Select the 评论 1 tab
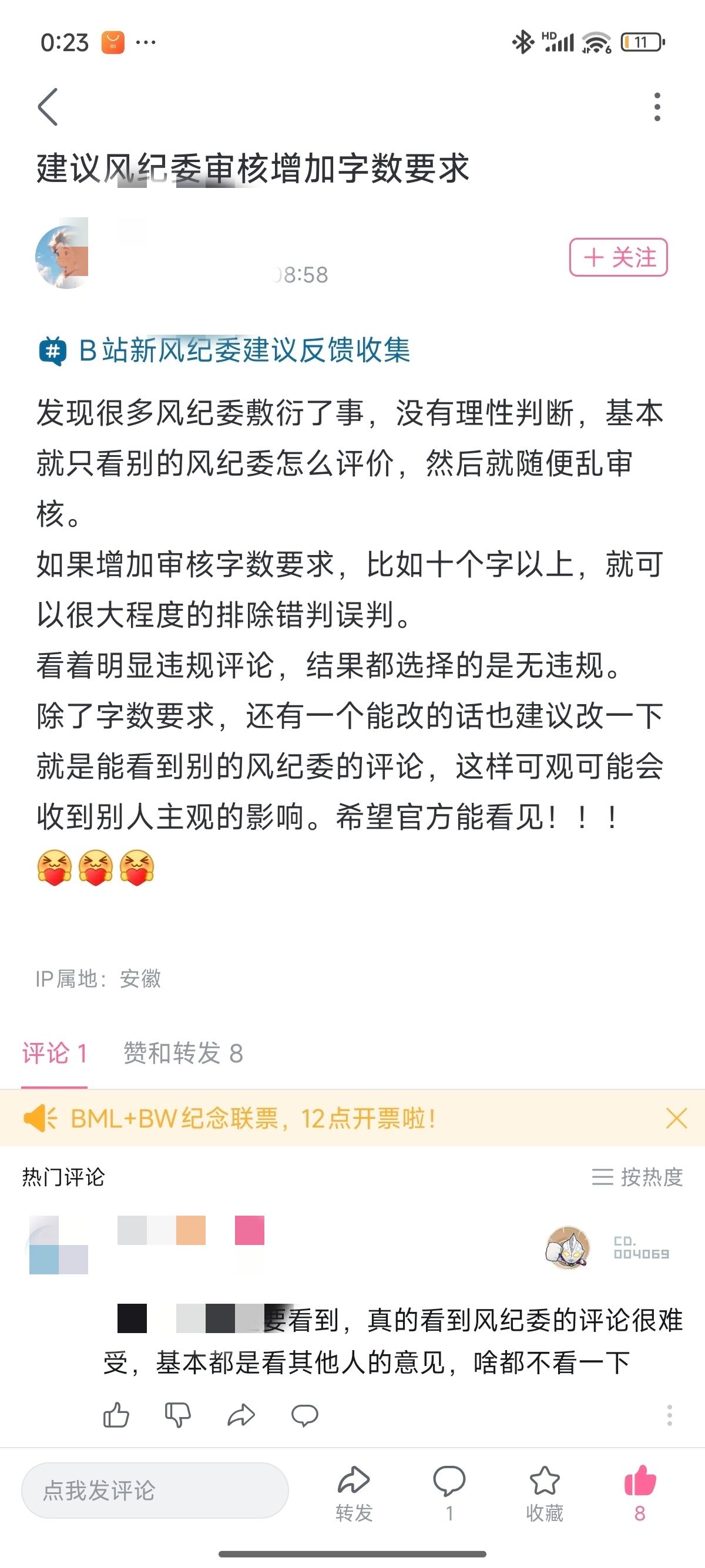This screenshot has height=1568, width=705. [x=54, y=1053]
